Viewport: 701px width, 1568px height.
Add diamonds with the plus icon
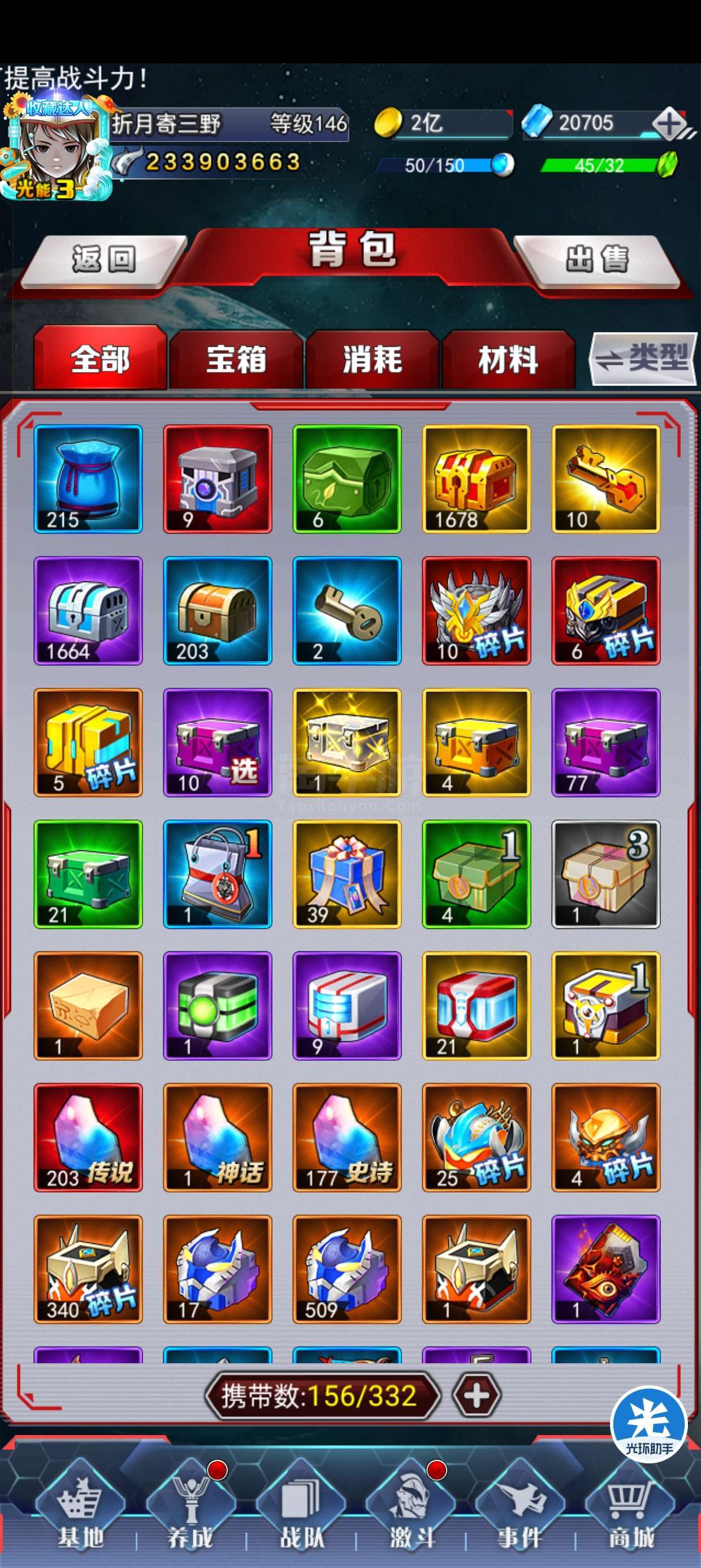point(669,124)
